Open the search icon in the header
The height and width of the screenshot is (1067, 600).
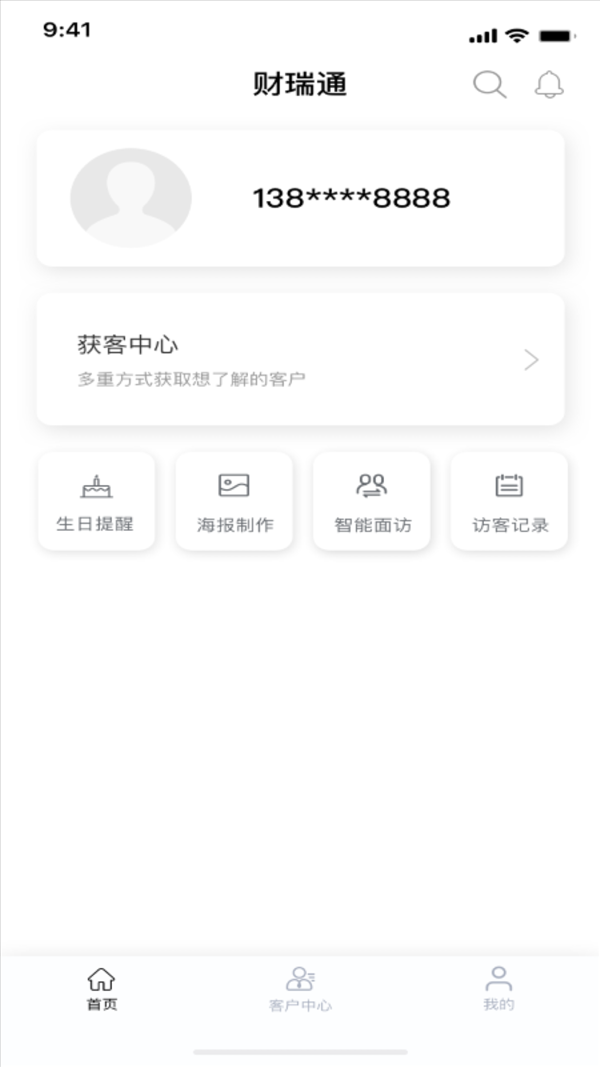489,85
